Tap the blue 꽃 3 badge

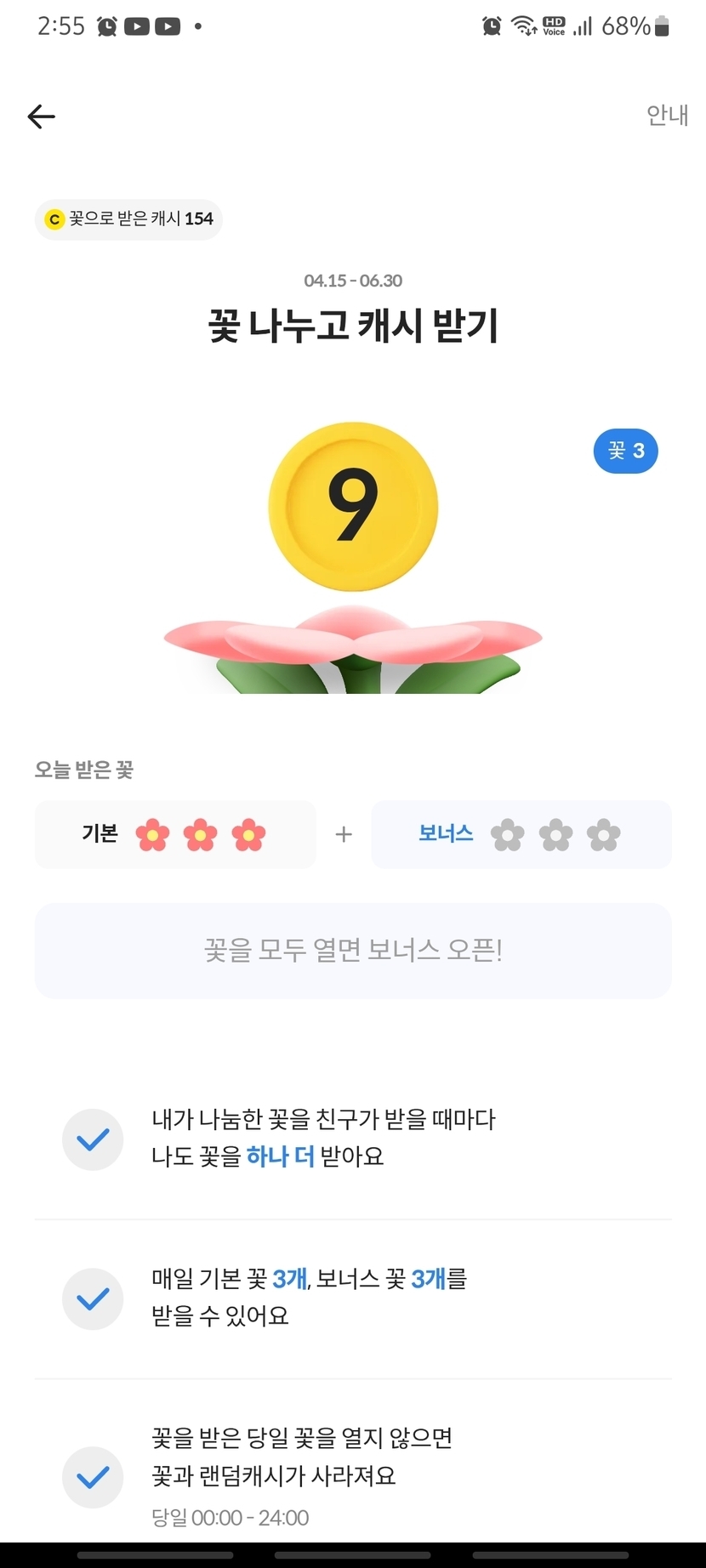tap(625, 451)
